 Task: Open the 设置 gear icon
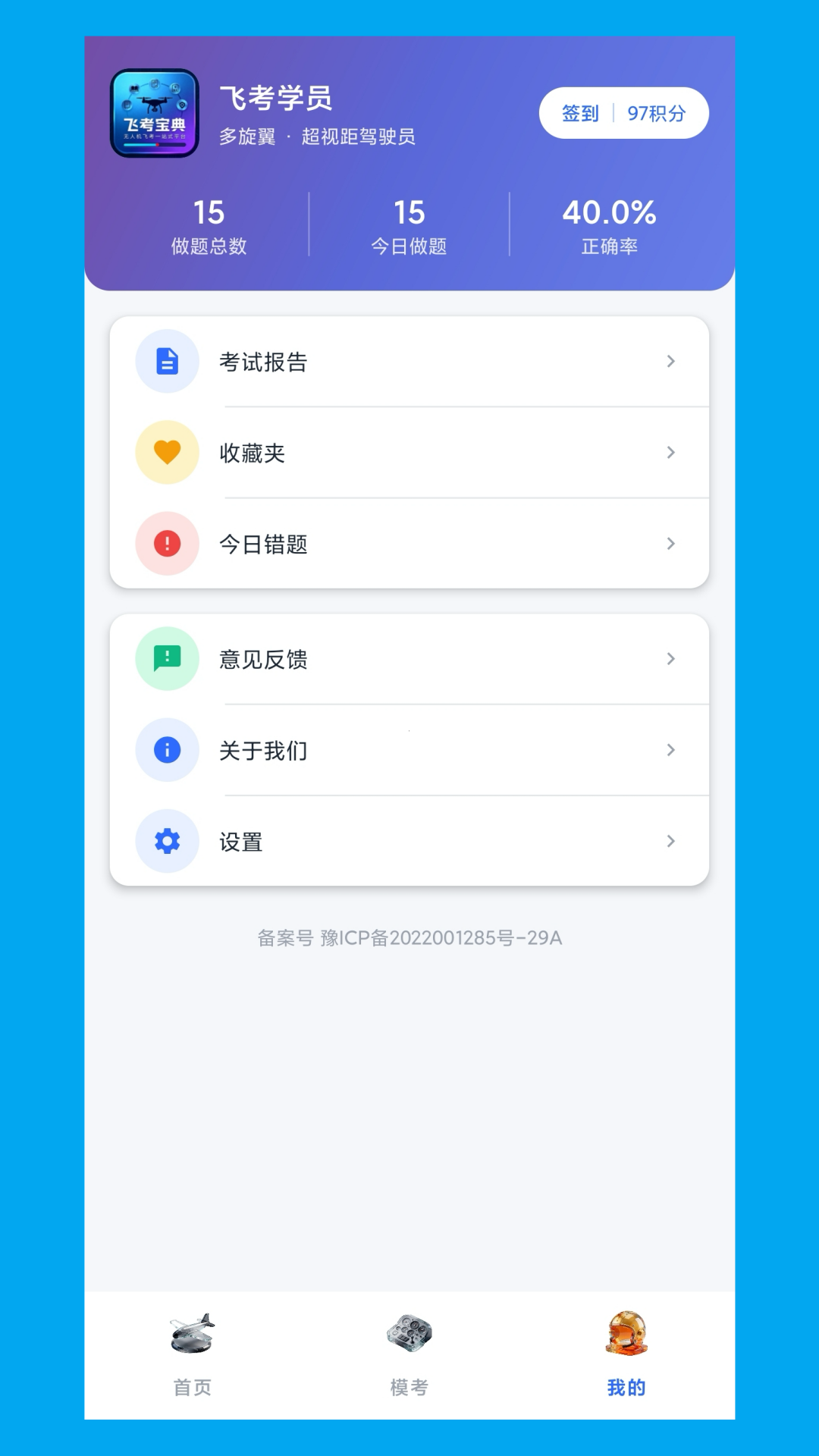pos(167,841)
